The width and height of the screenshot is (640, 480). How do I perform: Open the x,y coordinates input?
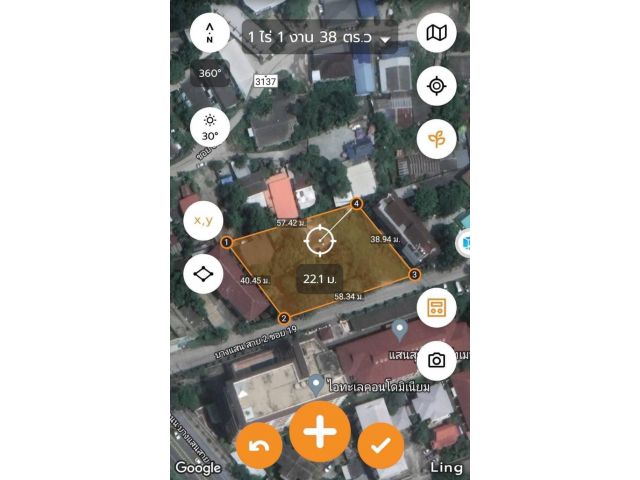click(203, 220)
